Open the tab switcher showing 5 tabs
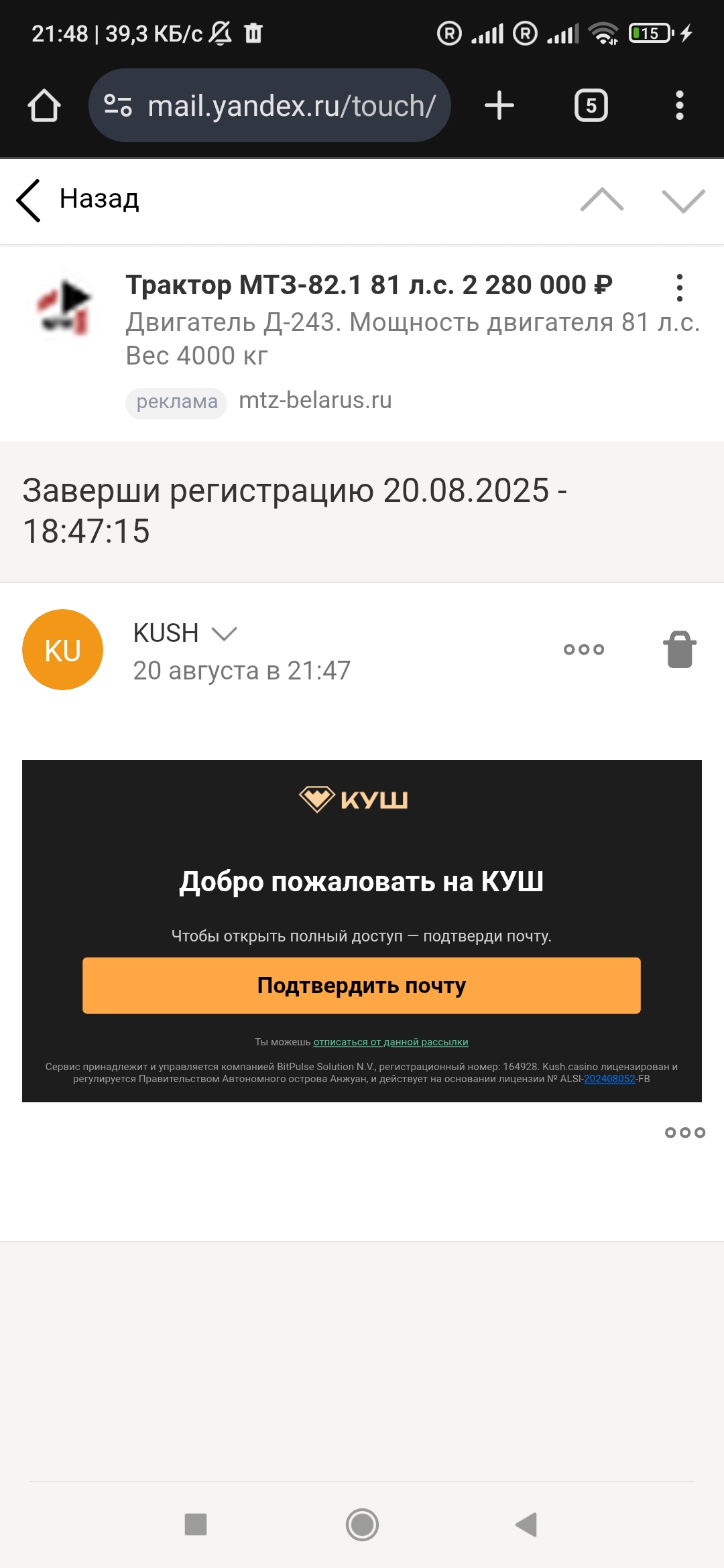Image resolution: width=724 pixels, height=1568 pixels. pyautogui.click(x=591, y=106)
